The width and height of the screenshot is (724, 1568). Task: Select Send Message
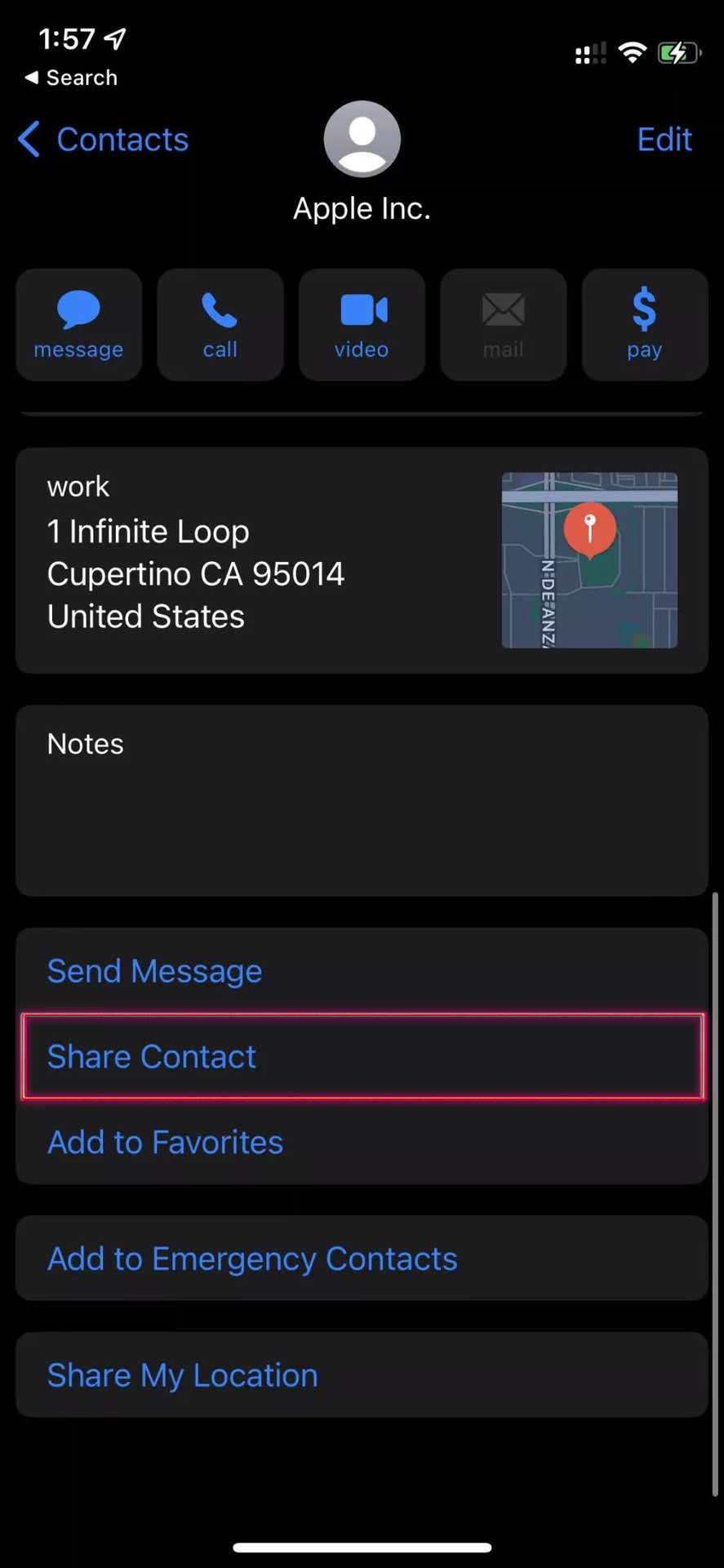point(155,971)
